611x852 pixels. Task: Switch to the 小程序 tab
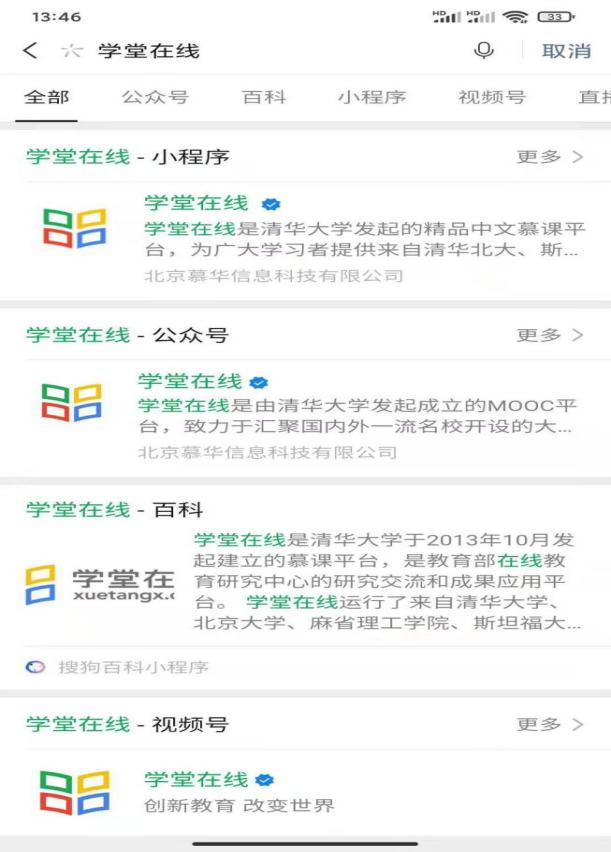pyautogui.click(x=372, y=98)
